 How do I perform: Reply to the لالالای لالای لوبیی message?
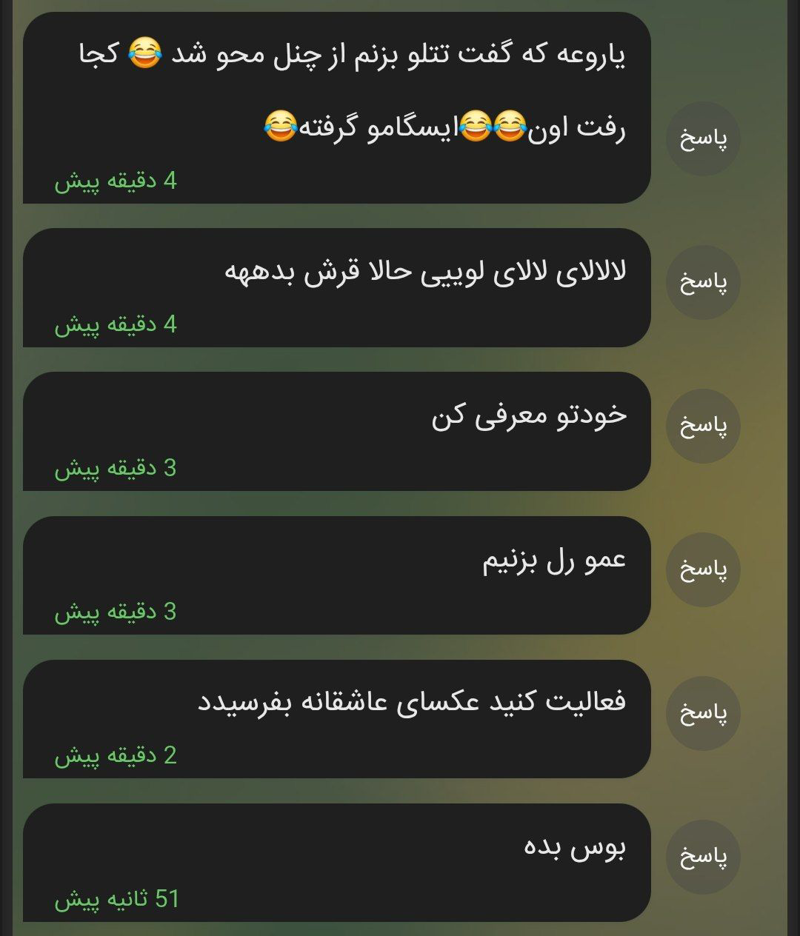tap(703, 282)
